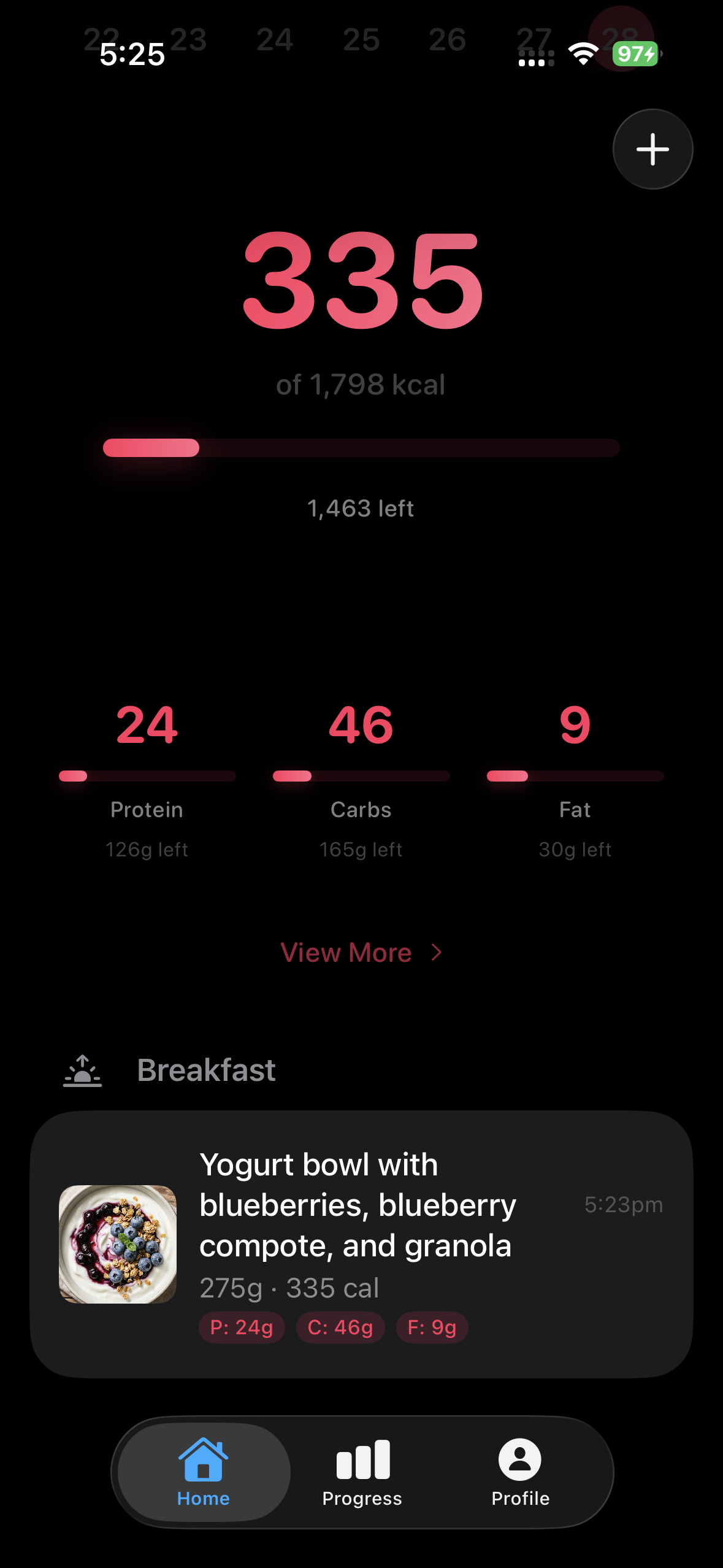Tap the C: 46g carbs badge
The height and width of the screenshot is (1568, 723).
[340, 1327]
